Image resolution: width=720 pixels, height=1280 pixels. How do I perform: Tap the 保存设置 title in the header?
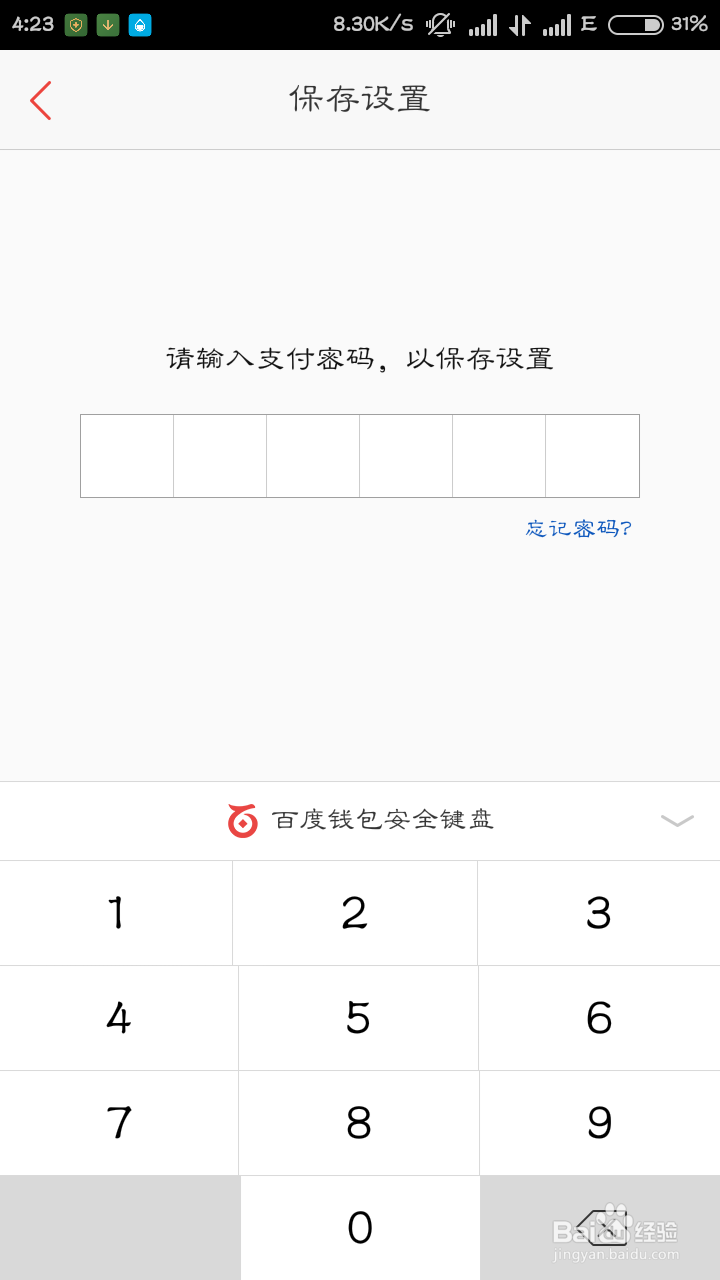tap(360, 99)
